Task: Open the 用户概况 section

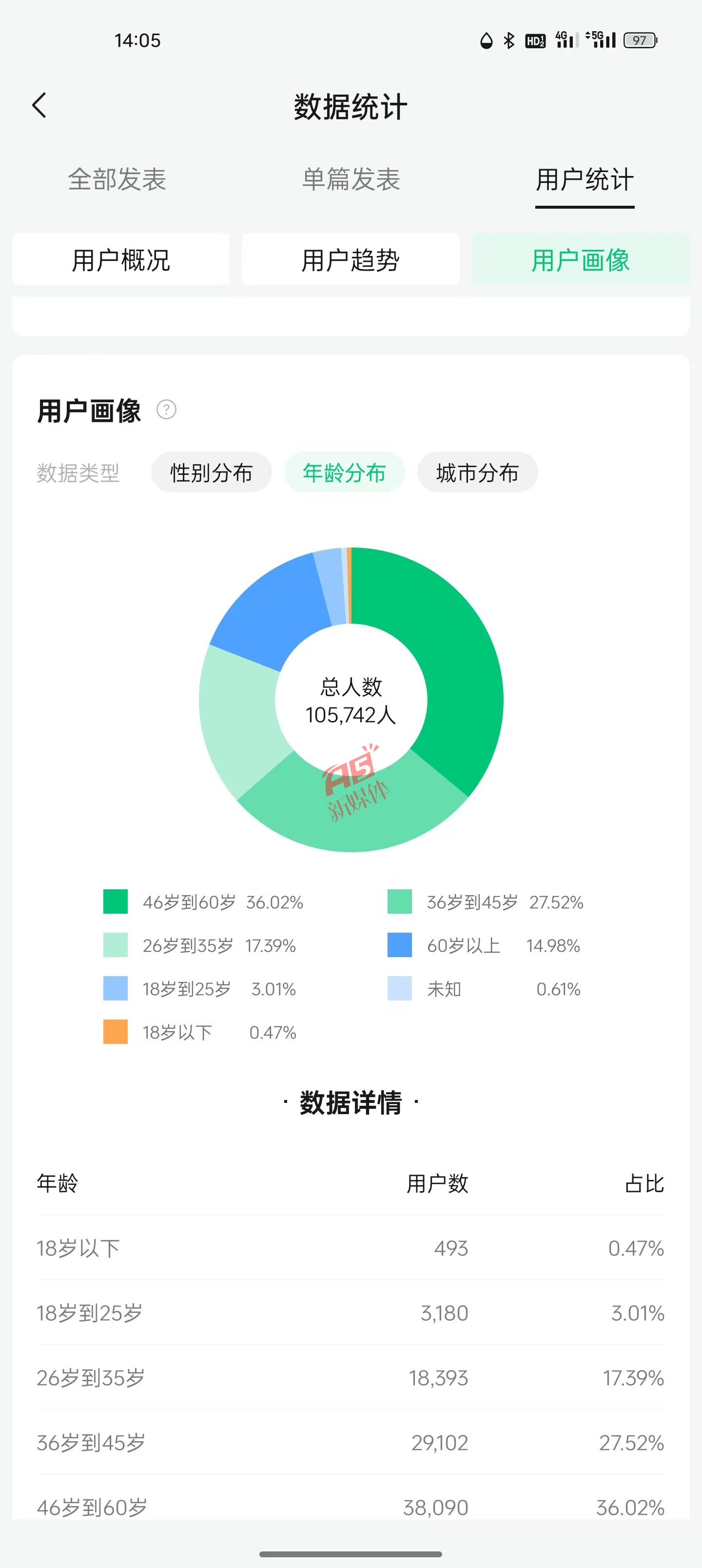Action: tap(120, 259)
